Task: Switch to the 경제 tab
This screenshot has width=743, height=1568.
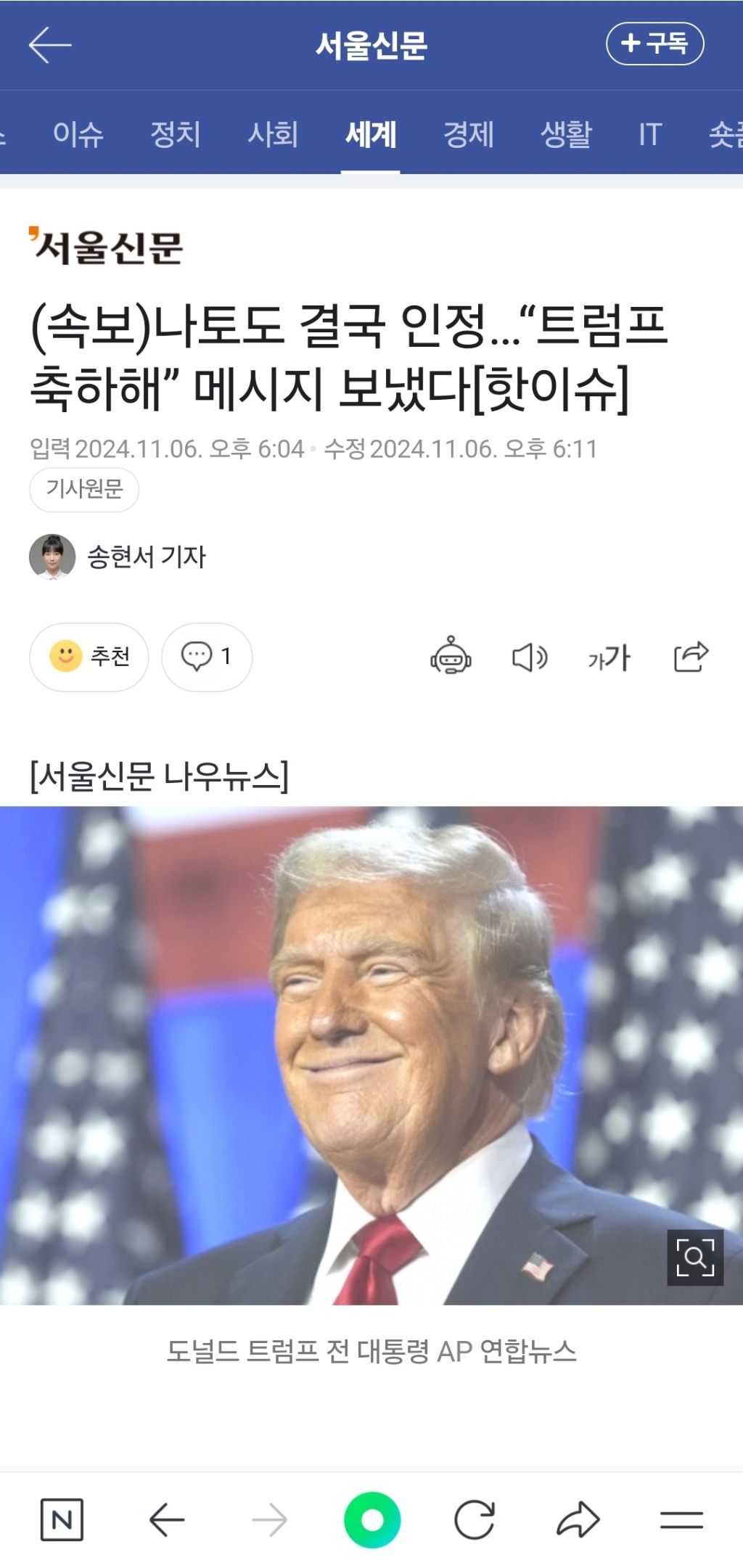Action: [x=469, y=134]
